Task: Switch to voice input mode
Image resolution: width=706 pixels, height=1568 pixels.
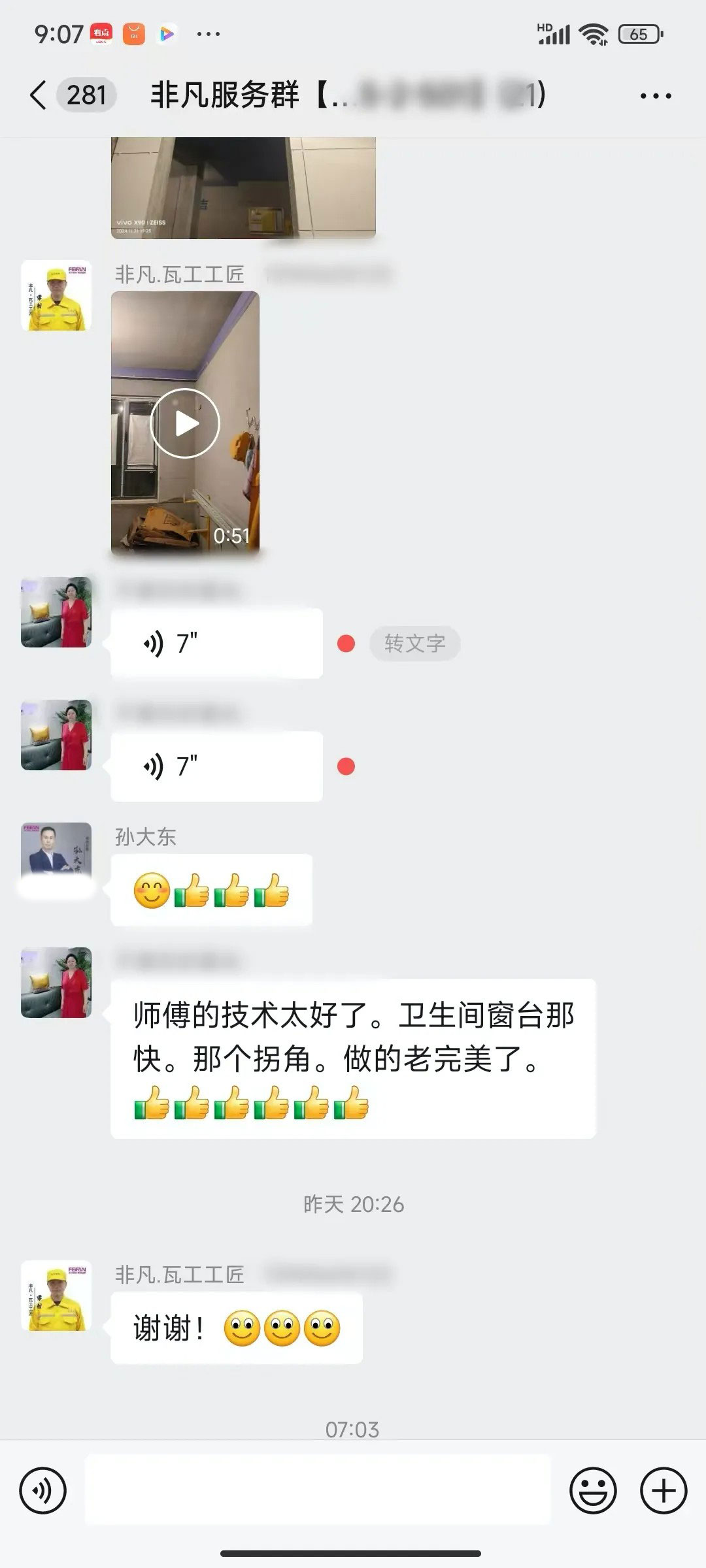Action: [x=43, y=1490]
